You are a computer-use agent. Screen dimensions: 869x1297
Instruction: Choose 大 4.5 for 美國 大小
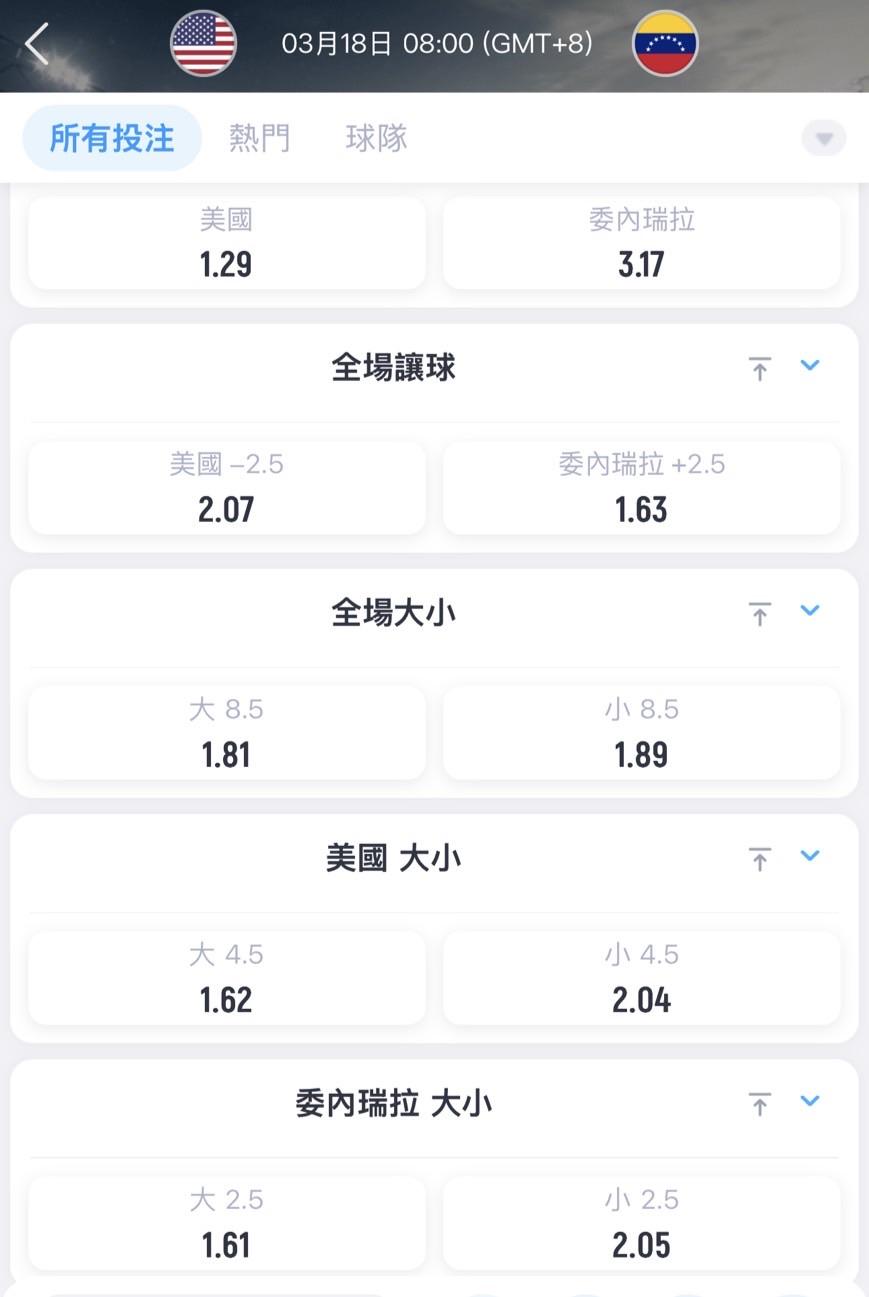[226, 978]
